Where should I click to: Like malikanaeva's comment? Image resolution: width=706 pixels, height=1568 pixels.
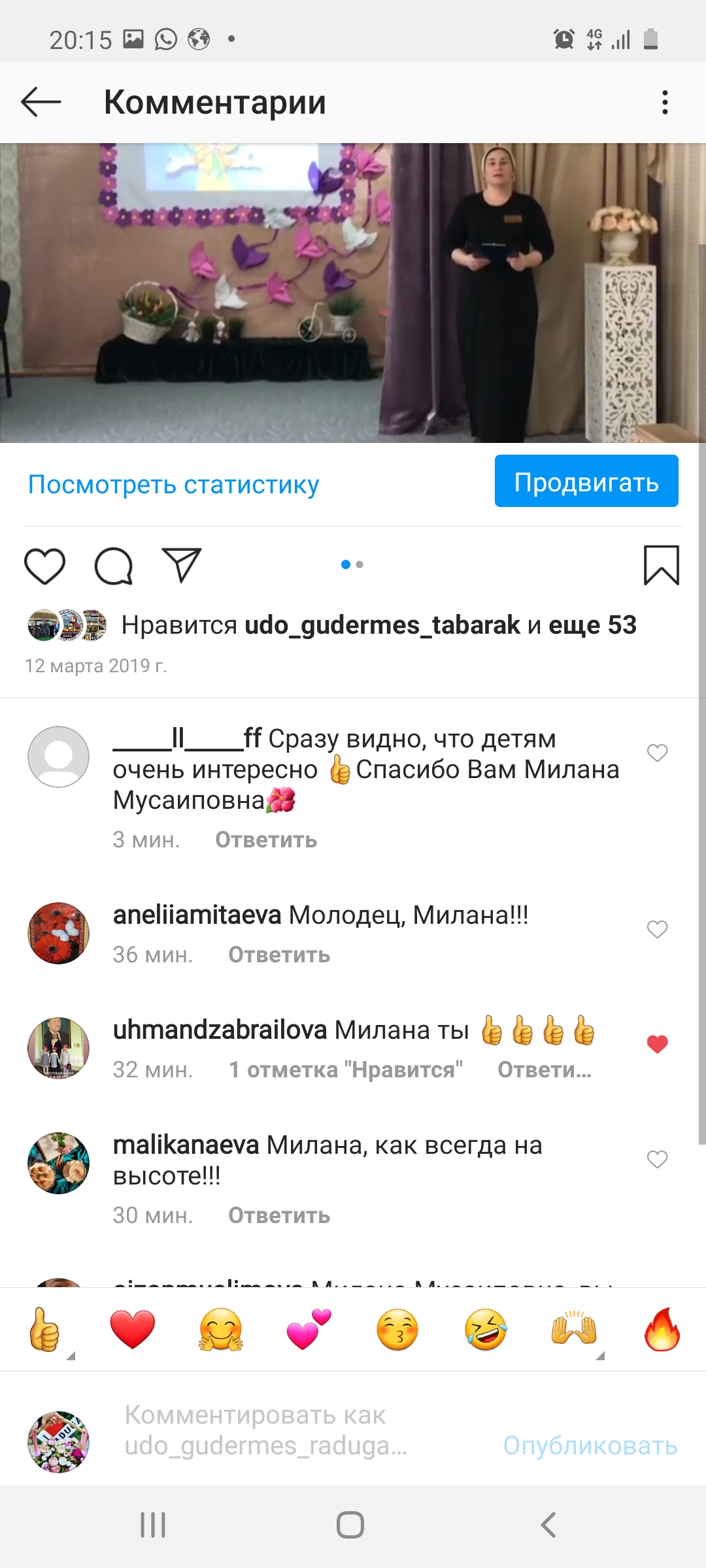tap(657, 1160)
